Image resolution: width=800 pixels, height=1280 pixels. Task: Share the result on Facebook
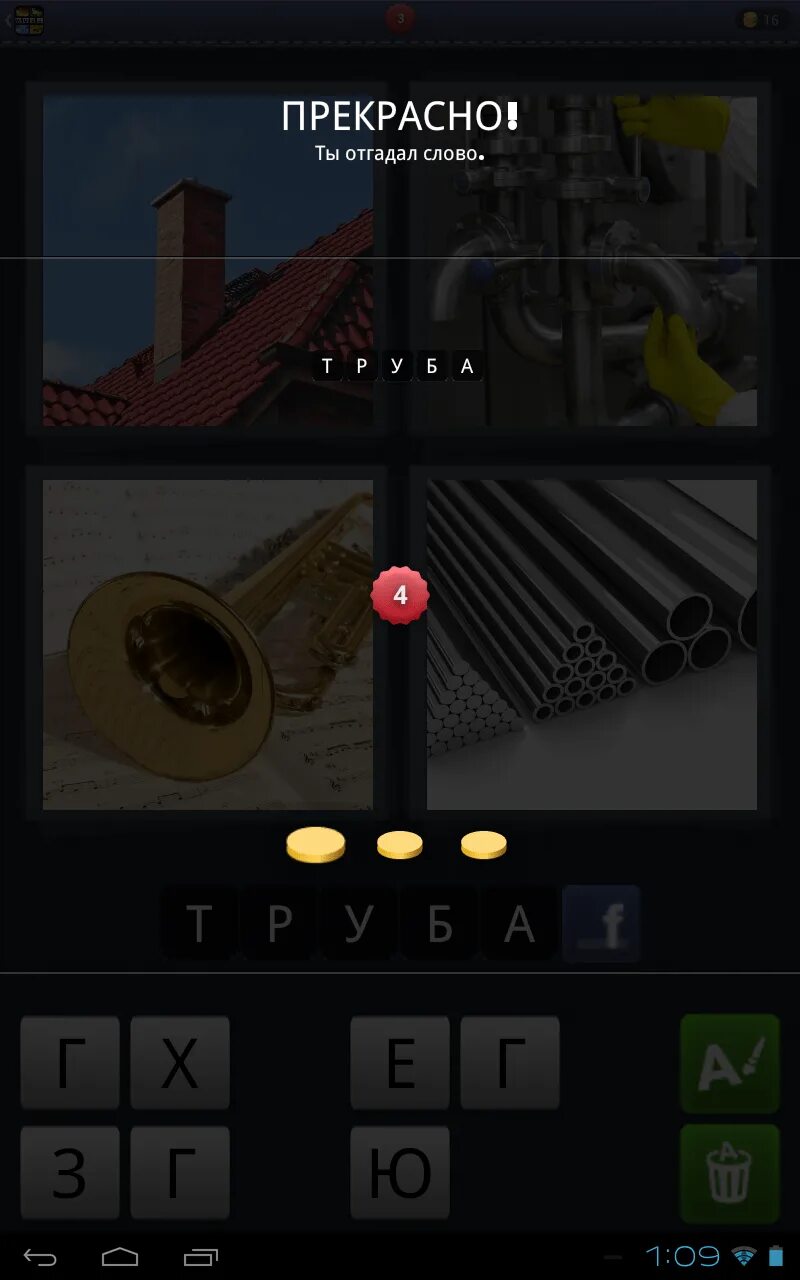601,924
